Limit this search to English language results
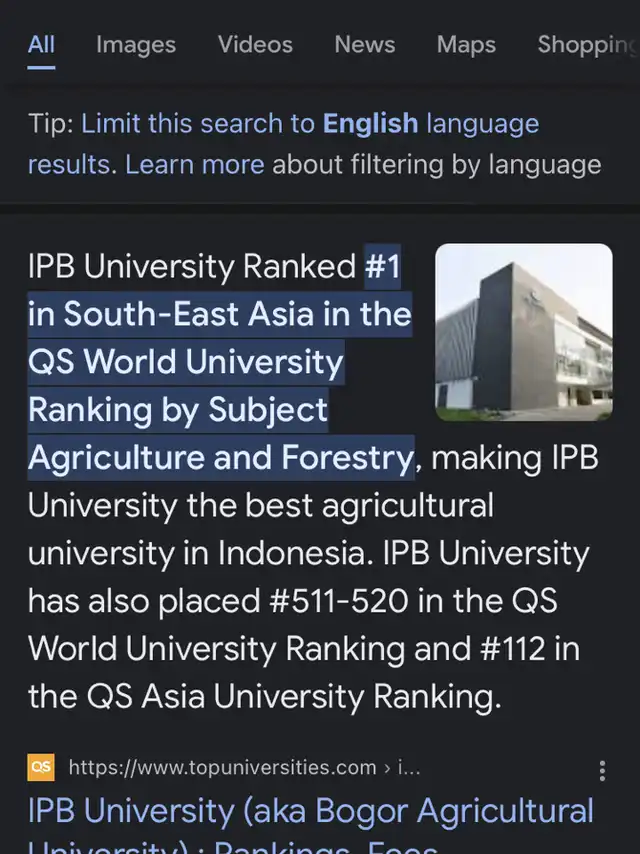The image size is (640, 854). (310, 124)
